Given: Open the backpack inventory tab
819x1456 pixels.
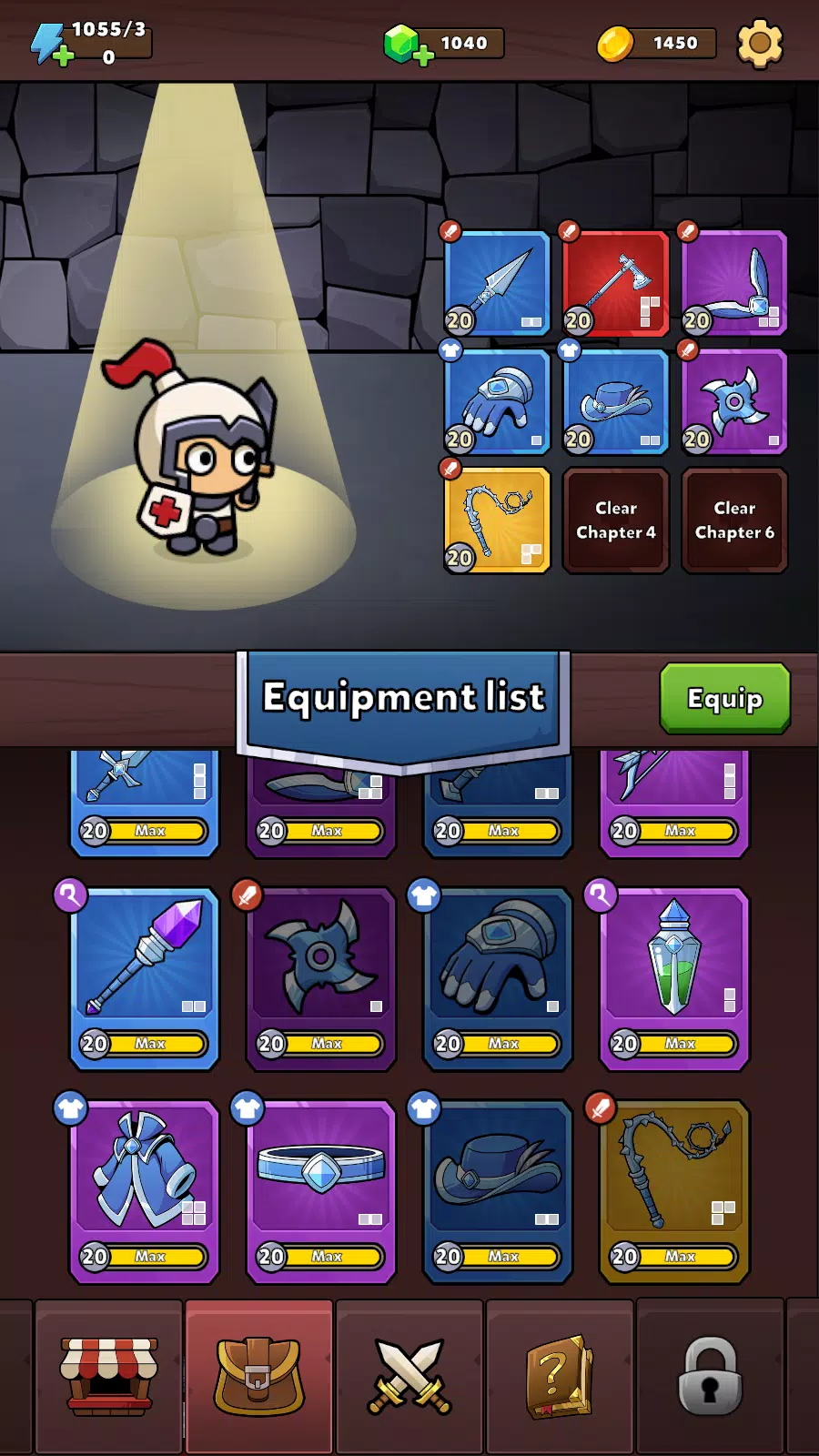Looking at the screenshot, I should 258,1376.
